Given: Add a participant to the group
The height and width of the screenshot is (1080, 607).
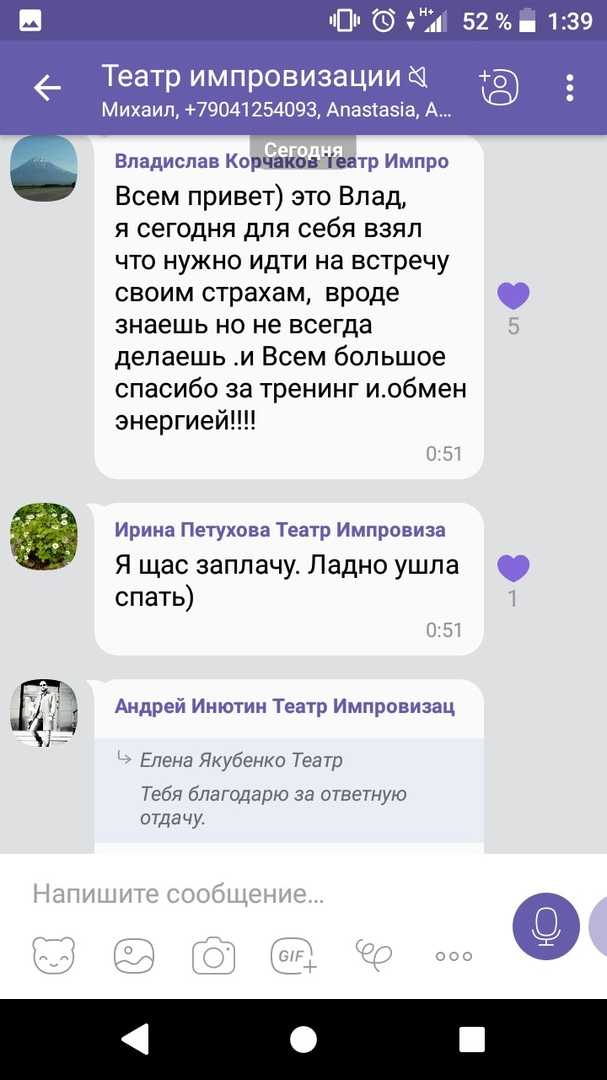Looking at the screenshot, I should [x=499, y=87].
